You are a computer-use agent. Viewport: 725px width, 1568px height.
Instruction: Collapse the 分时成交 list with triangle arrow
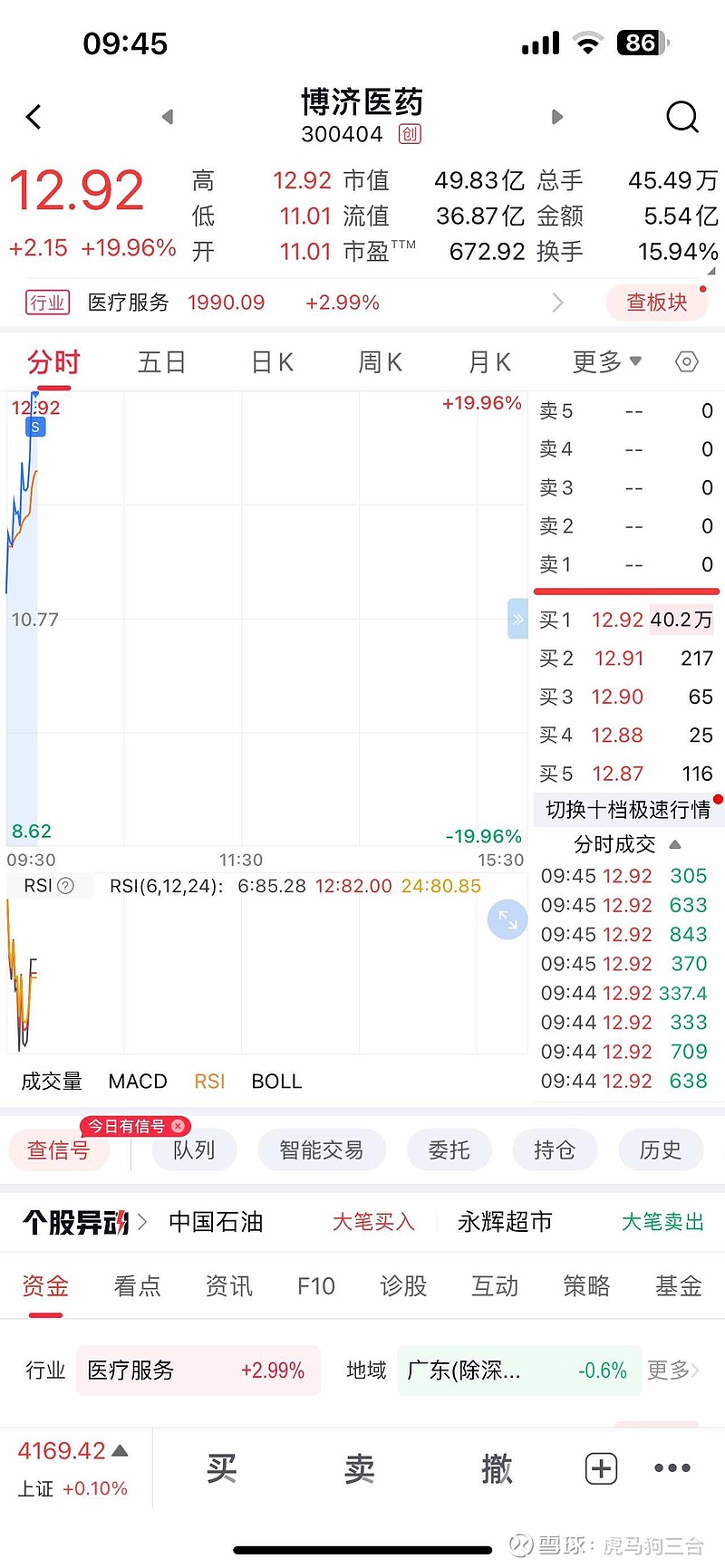pyautogui.click(x=674, y=843)
